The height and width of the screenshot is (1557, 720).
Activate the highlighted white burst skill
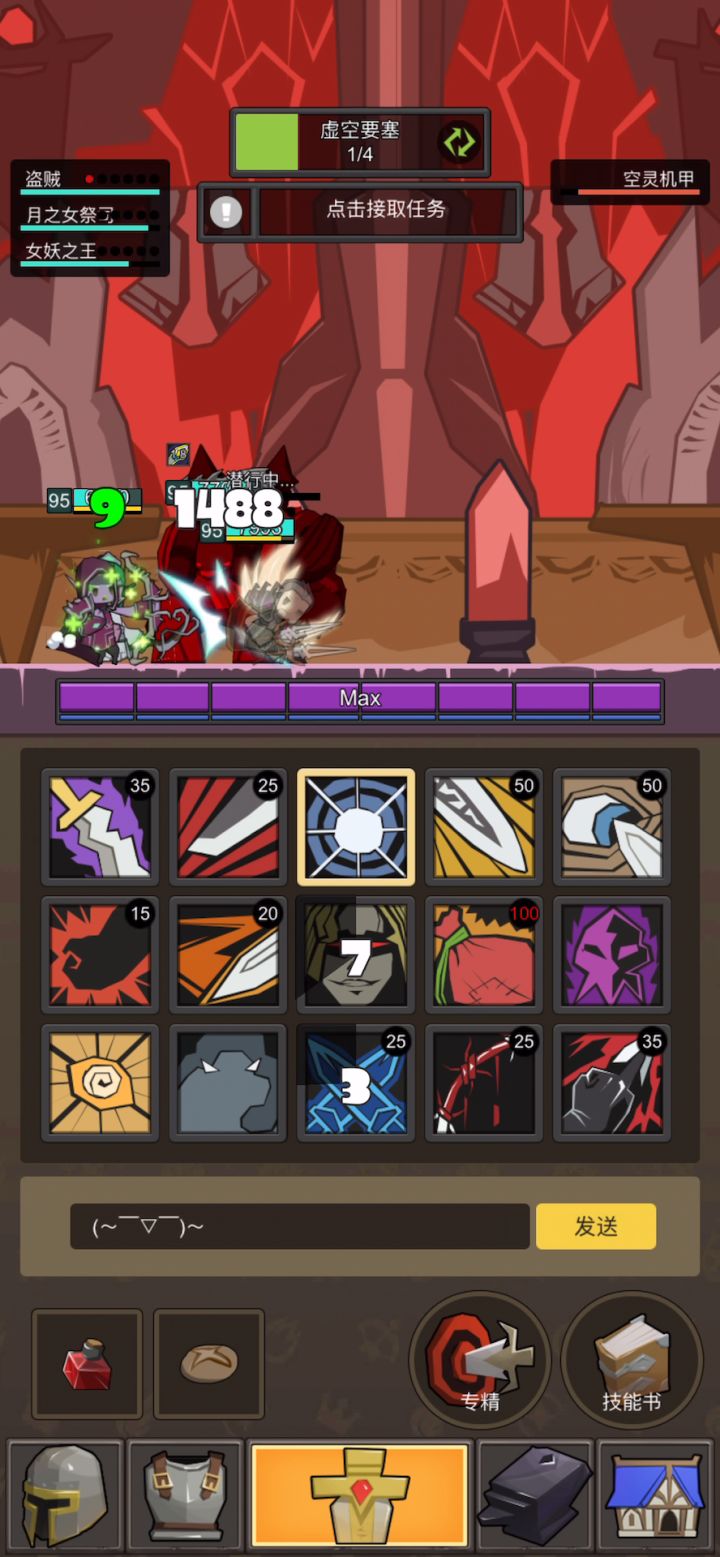coord(356,827)
